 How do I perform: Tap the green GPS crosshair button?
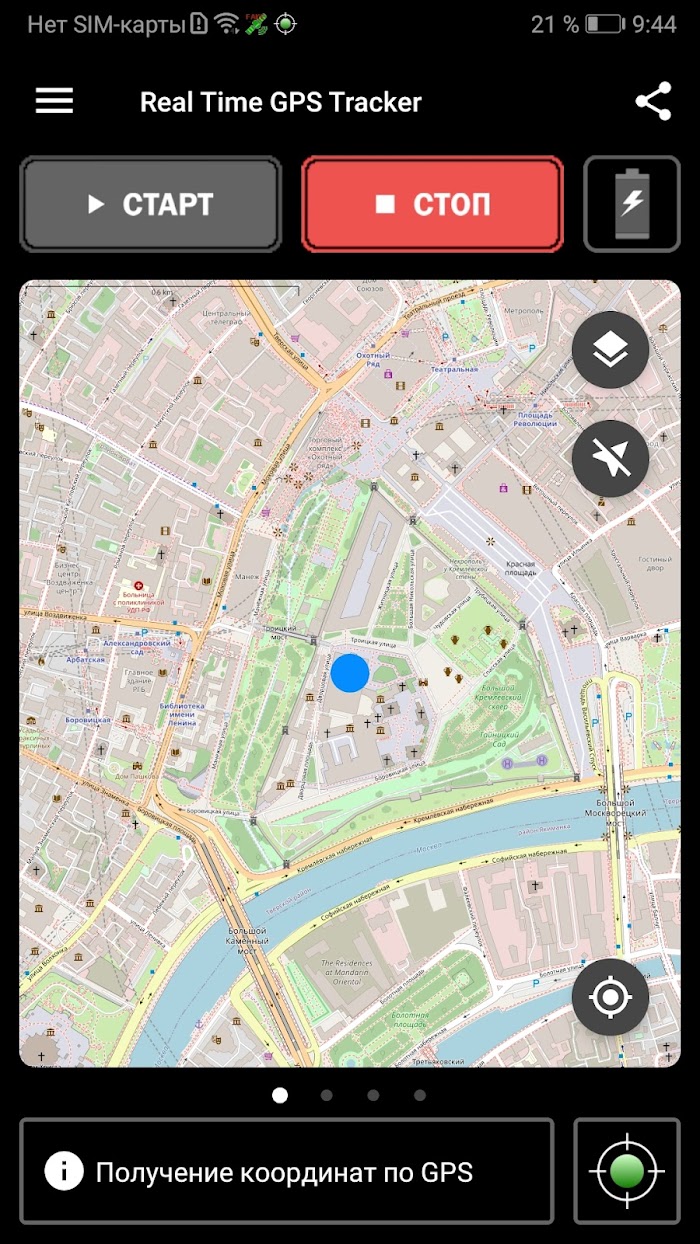627,1171
